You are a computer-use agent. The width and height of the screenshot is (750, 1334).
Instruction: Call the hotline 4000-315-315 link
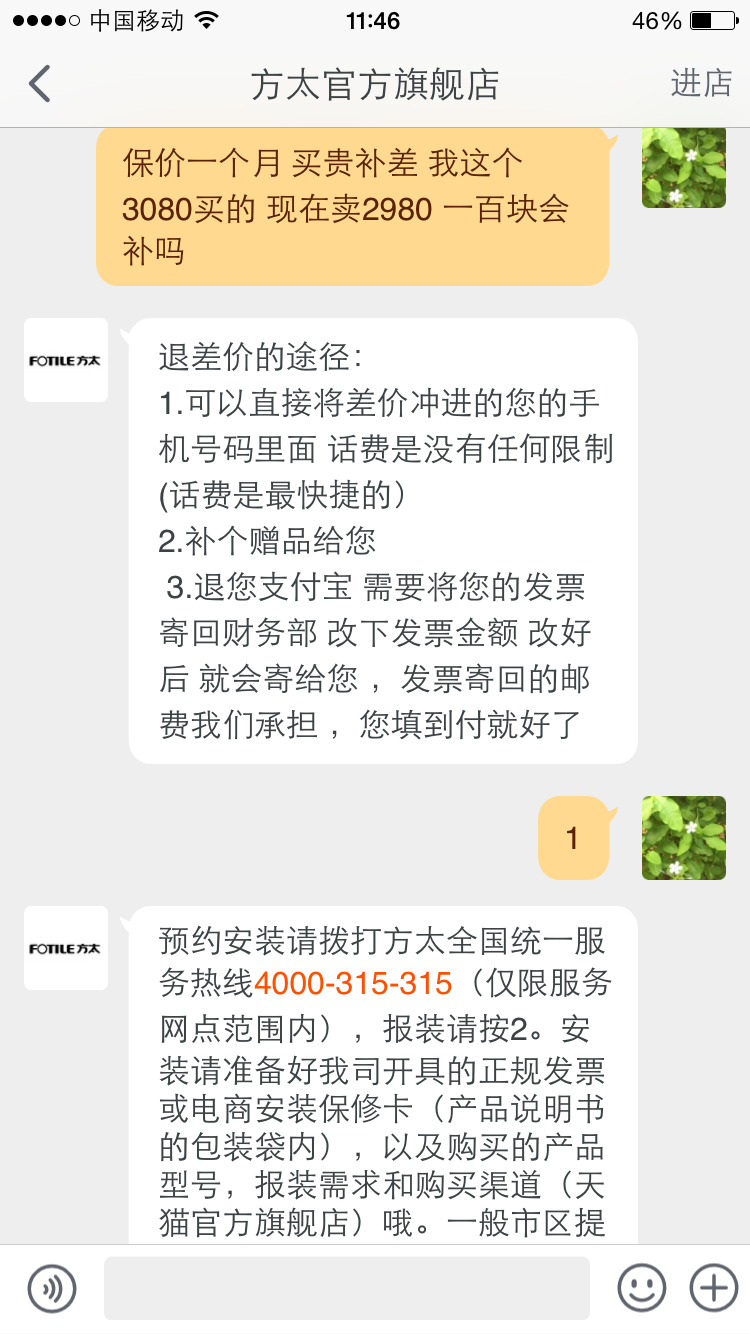353,983
